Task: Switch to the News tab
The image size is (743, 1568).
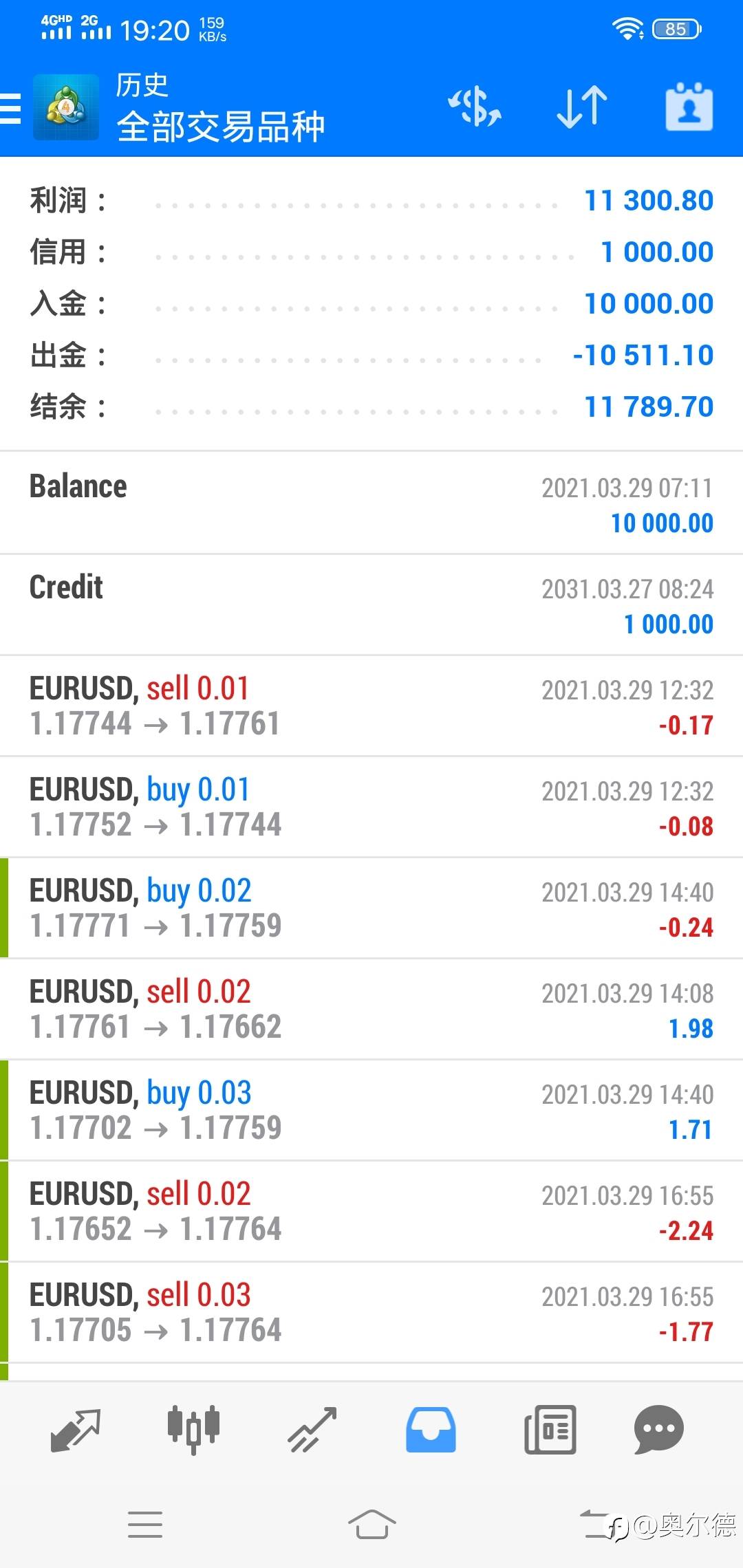Action: click(550, 1430)
